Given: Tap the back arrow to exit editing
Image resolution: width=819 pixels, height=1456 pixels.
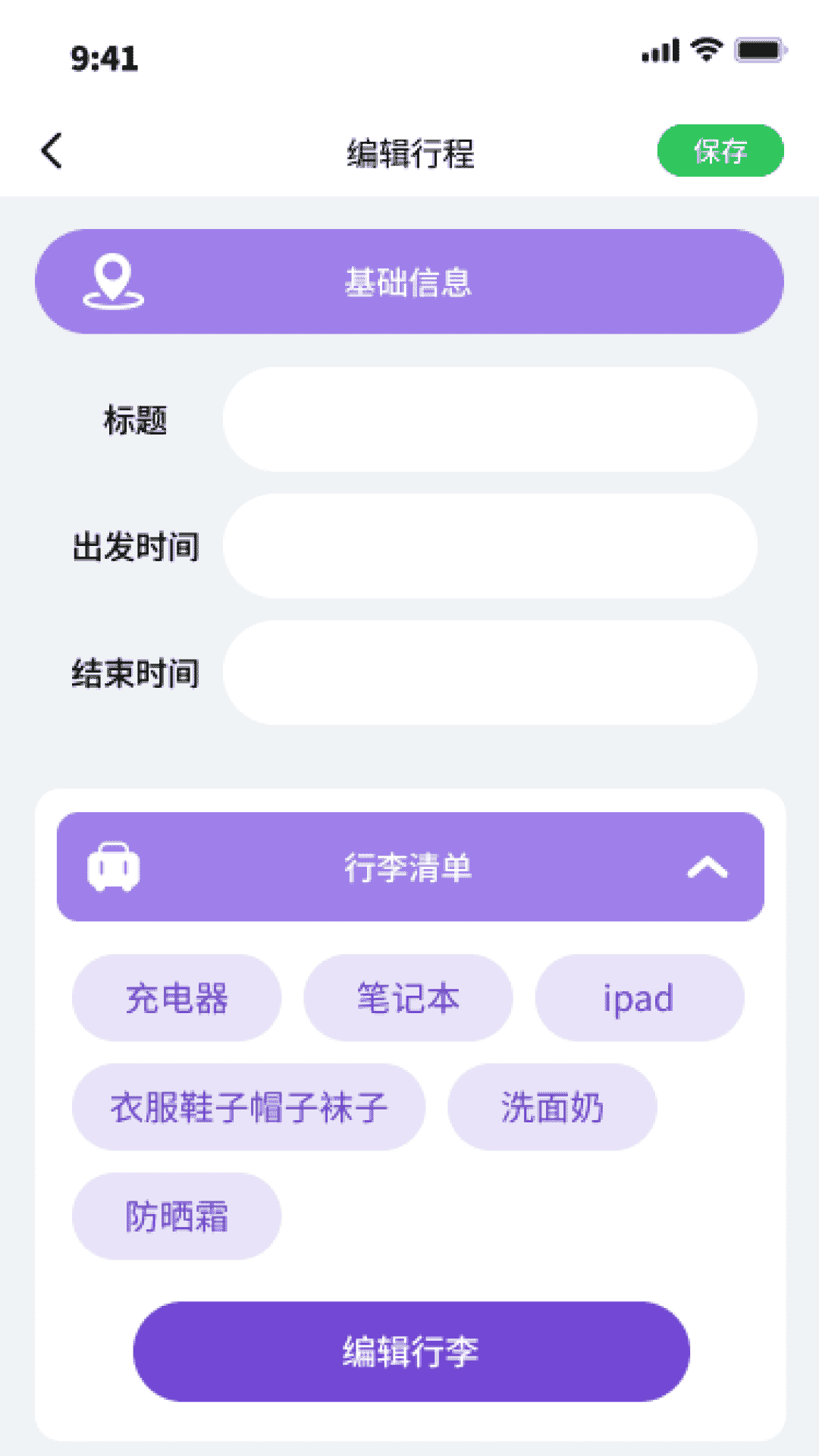Looking at the screenshot, I should (x=51, y=151).
